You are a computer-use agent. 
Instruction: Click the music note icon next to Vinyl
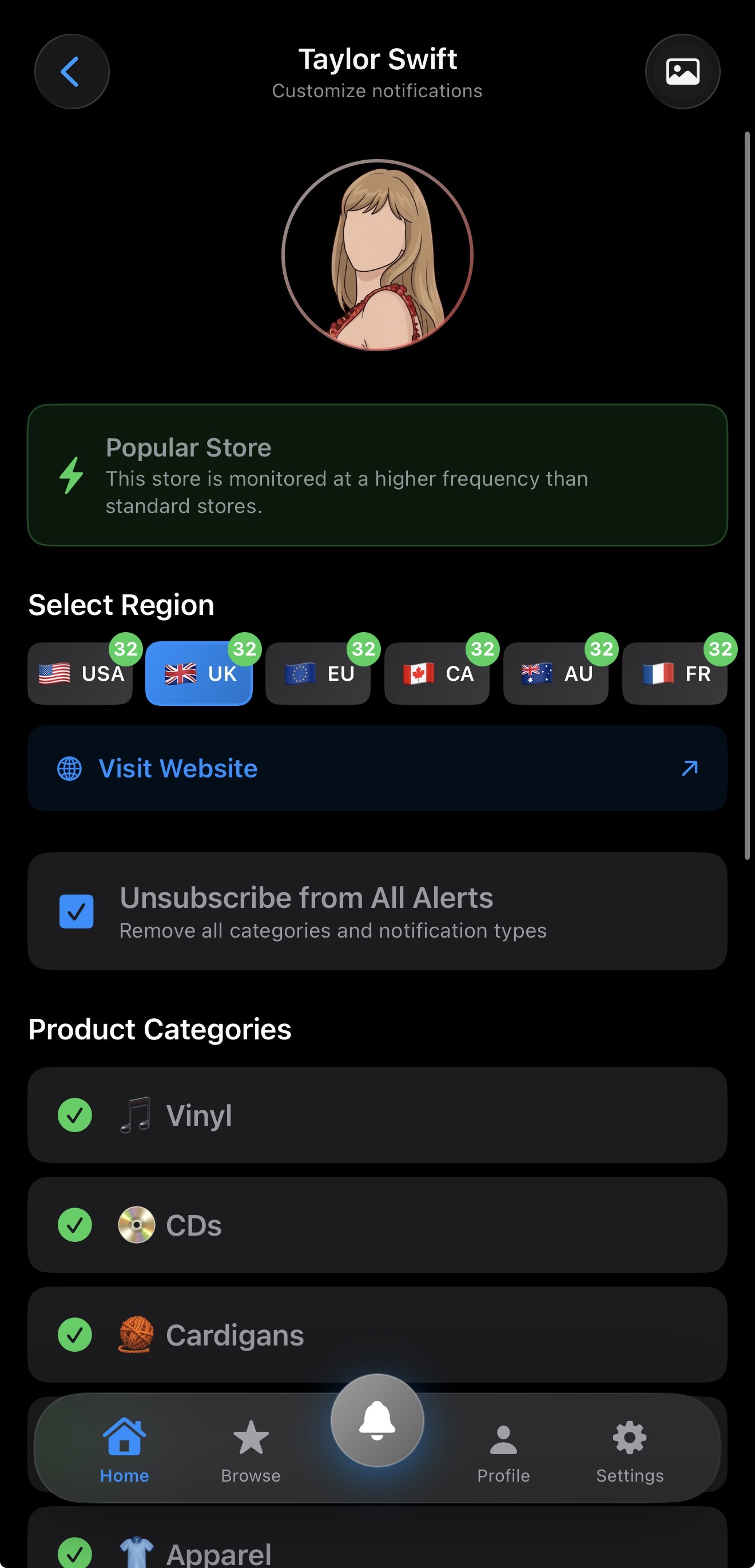137,1114
